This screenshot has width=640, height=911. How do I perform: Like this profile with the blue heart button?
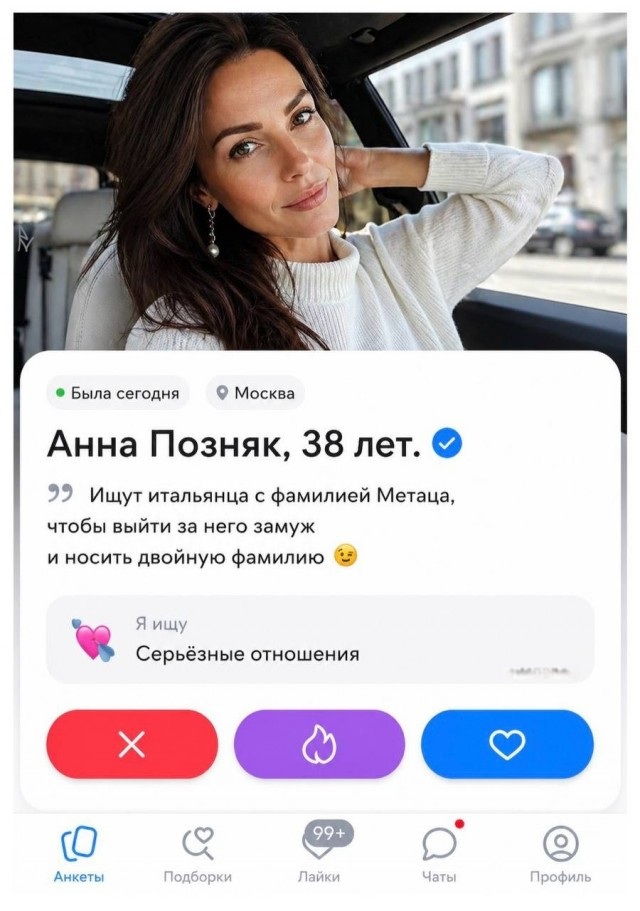coord(507,744)
